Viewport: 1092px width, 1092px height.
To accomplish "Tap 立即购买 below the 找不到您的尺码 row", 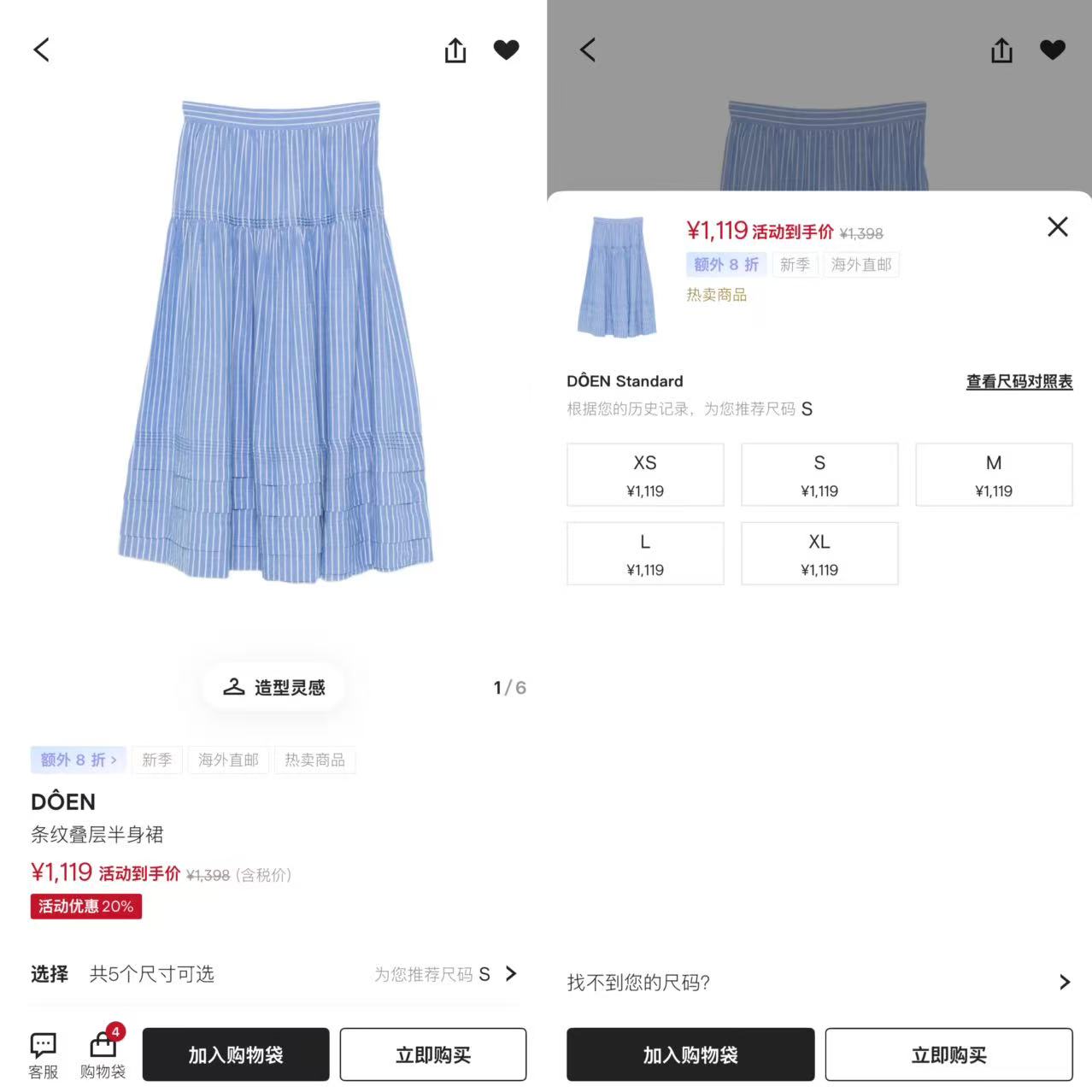I will (x=948, y=1054).
